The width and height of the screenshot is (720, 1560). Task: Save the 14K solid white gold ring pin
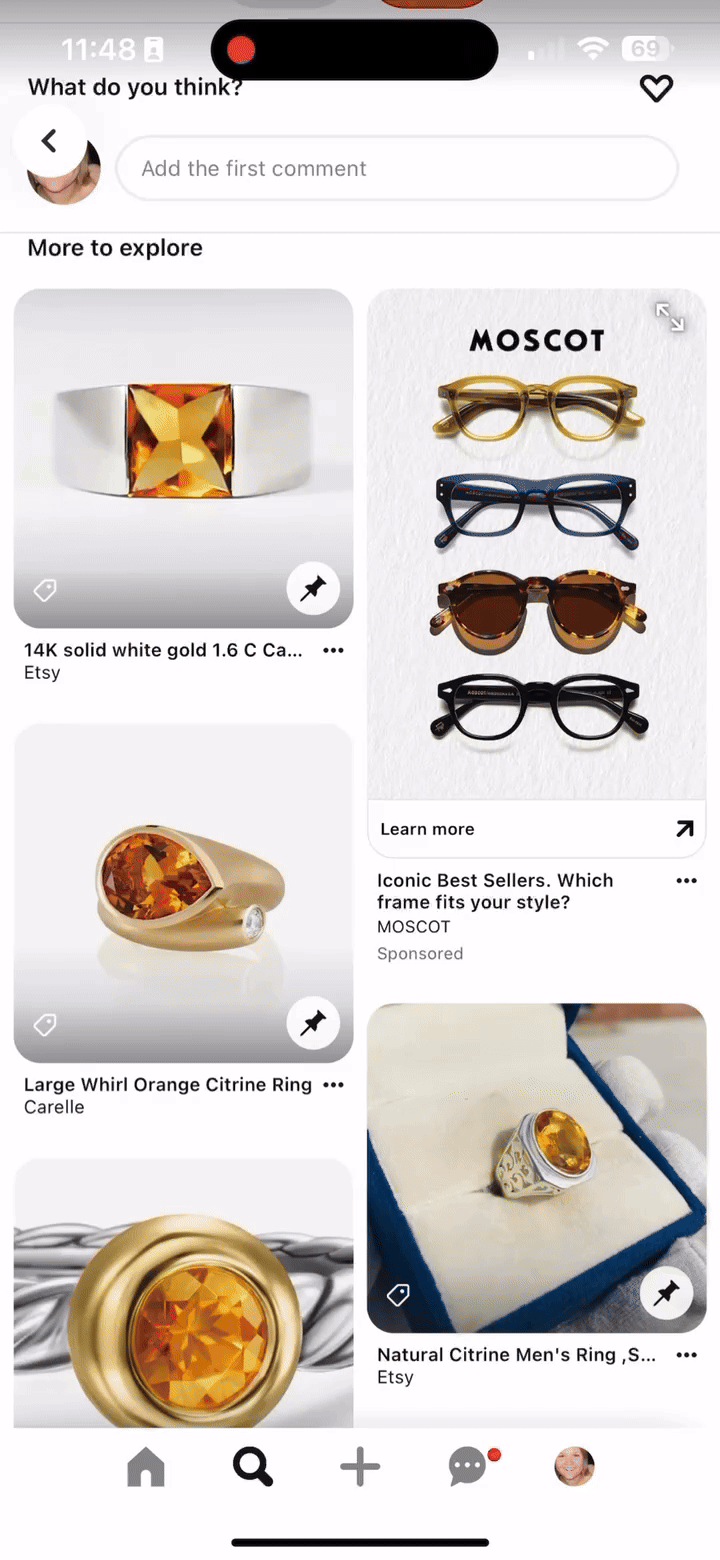pos(313,589)
